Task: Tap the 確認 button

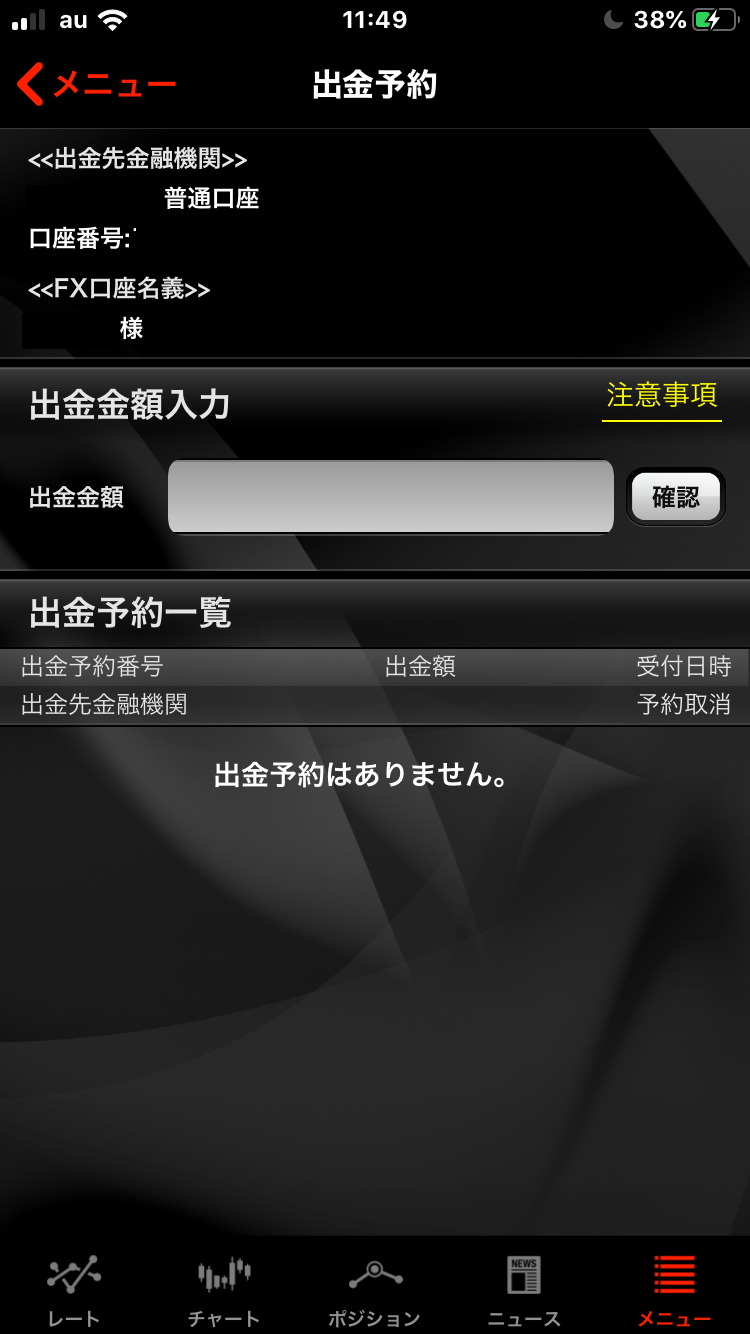Action: tap(676, 496)
